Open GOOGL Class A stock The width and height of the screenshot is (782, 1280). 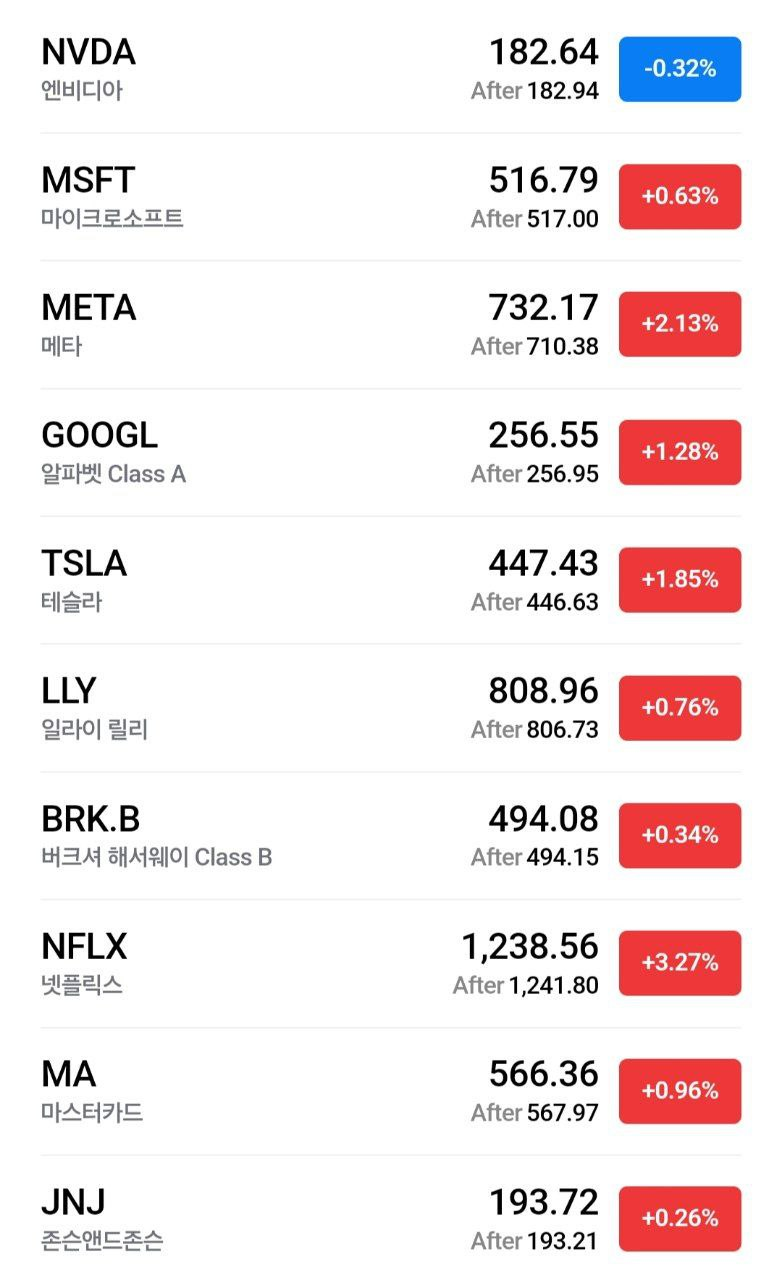[x=300, y=452]
